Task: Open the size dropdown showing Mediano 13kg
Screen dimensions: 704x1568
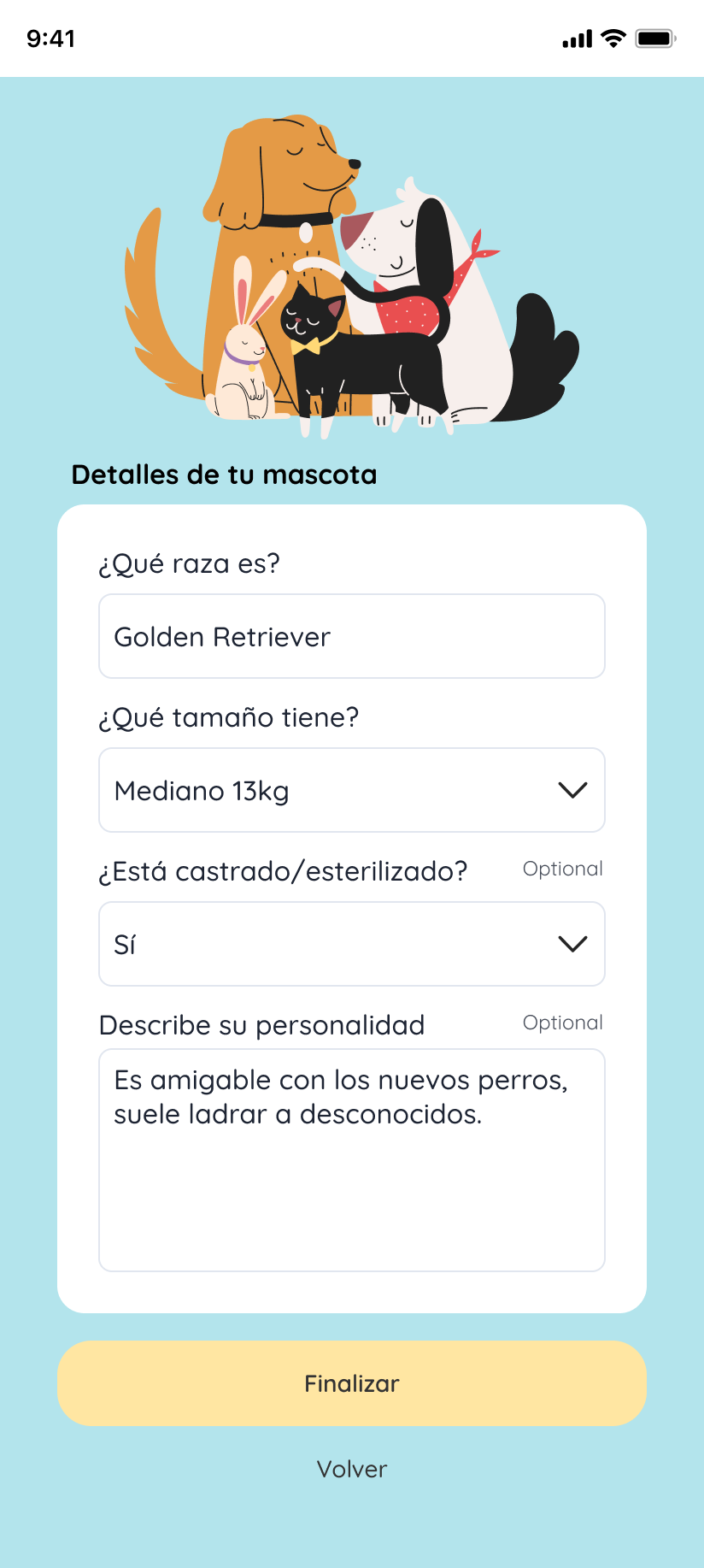Action: [x=352, y=790]
